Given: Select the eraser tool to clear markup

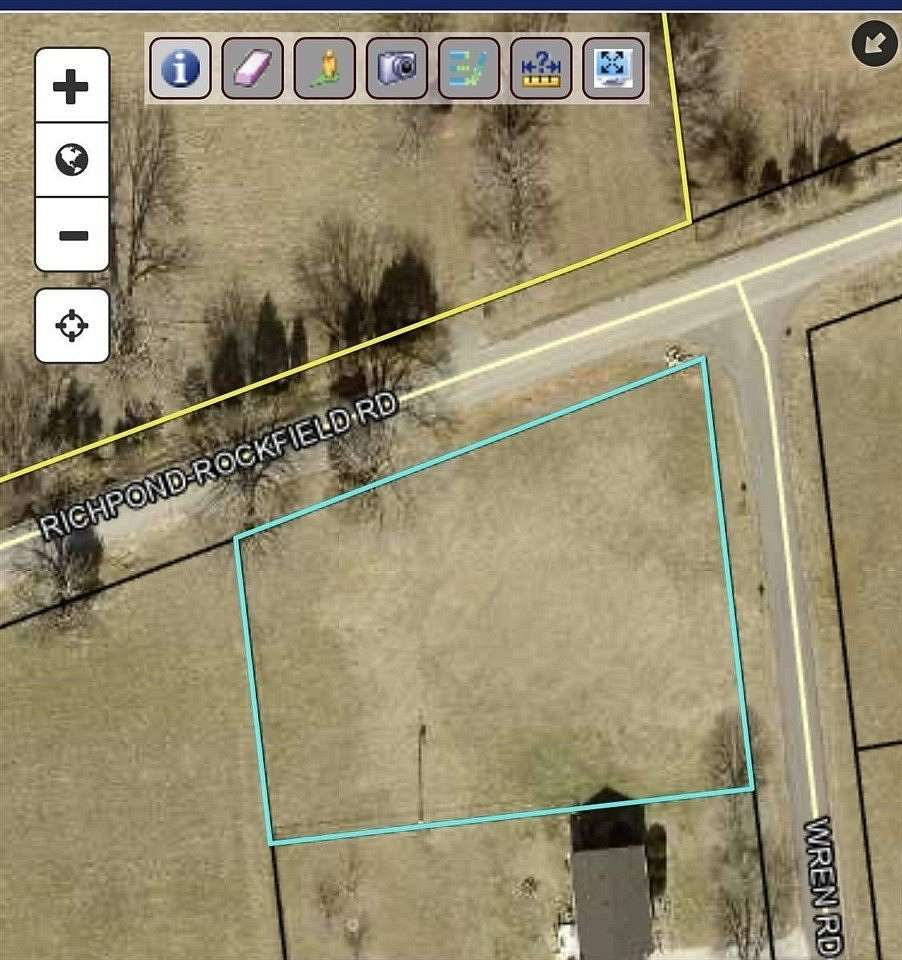Looking at the screenshot, I should (251, 68).
